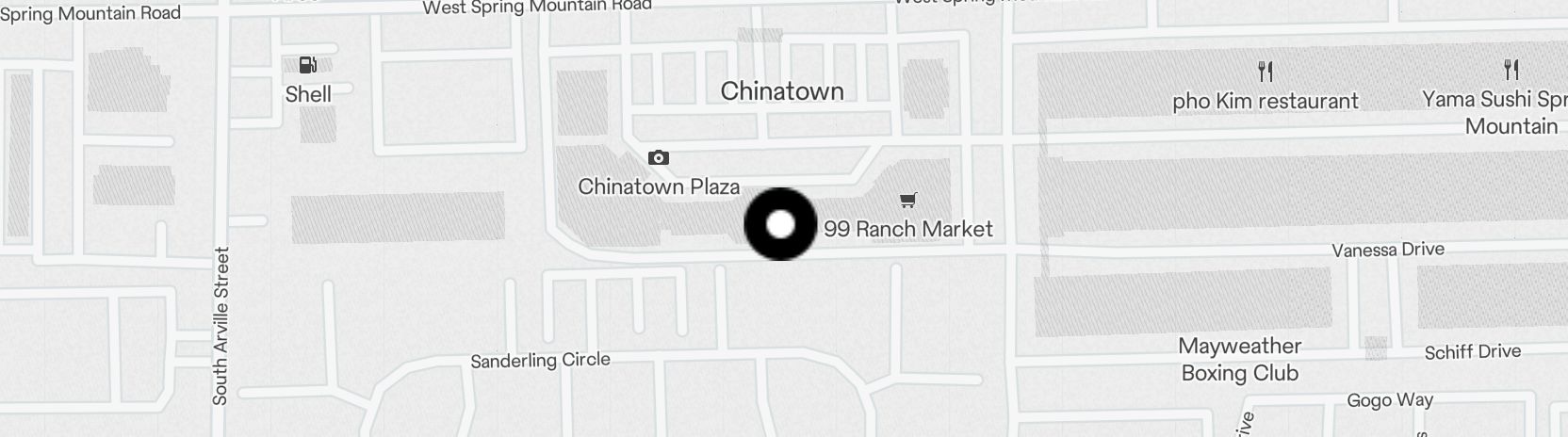Open the Yama Sushi restaurant marker
The image size is (1568, 437).
pyautogui.click(x=1511, y=69)
